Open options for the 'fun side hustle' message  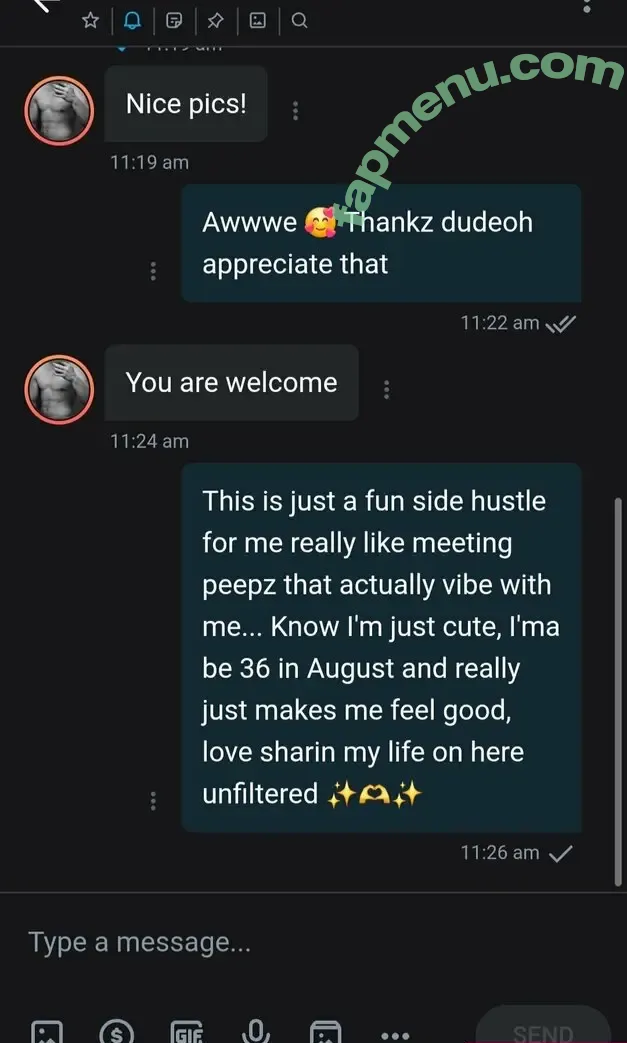(153, 800)
